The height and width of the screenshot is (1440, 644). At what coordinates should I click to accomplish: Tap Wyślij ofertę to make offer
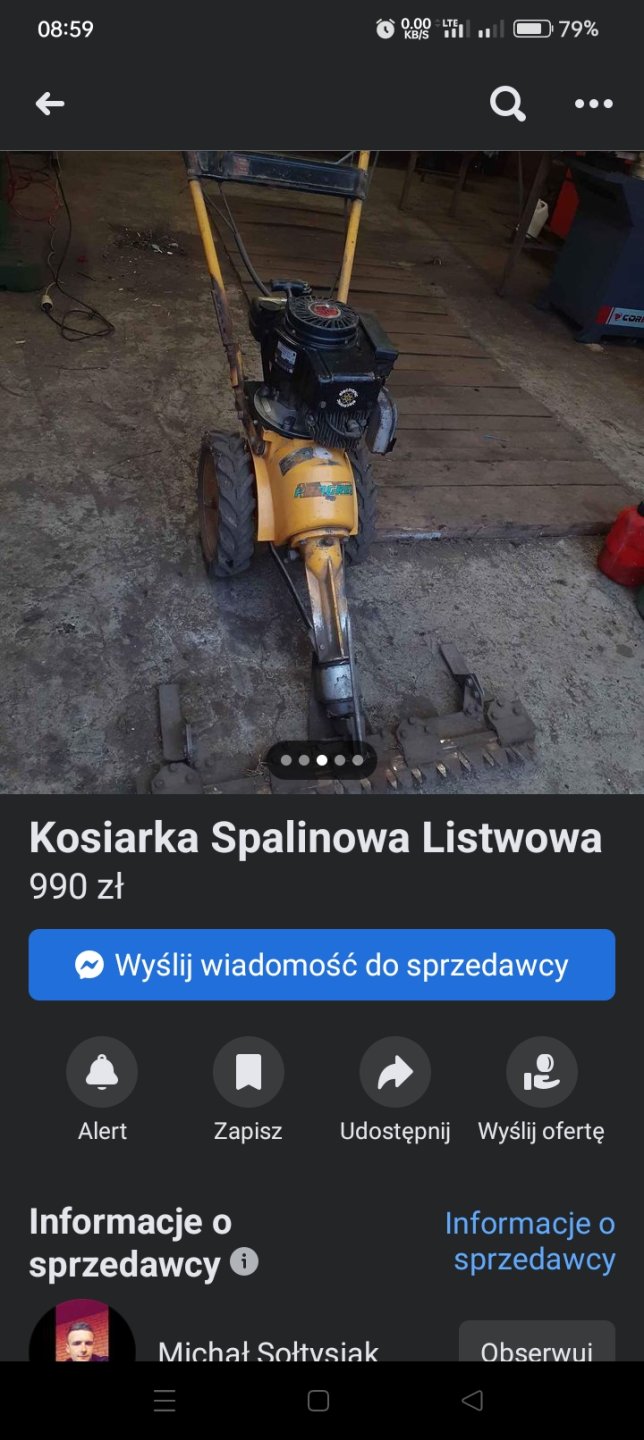(x=541, y=1072)
